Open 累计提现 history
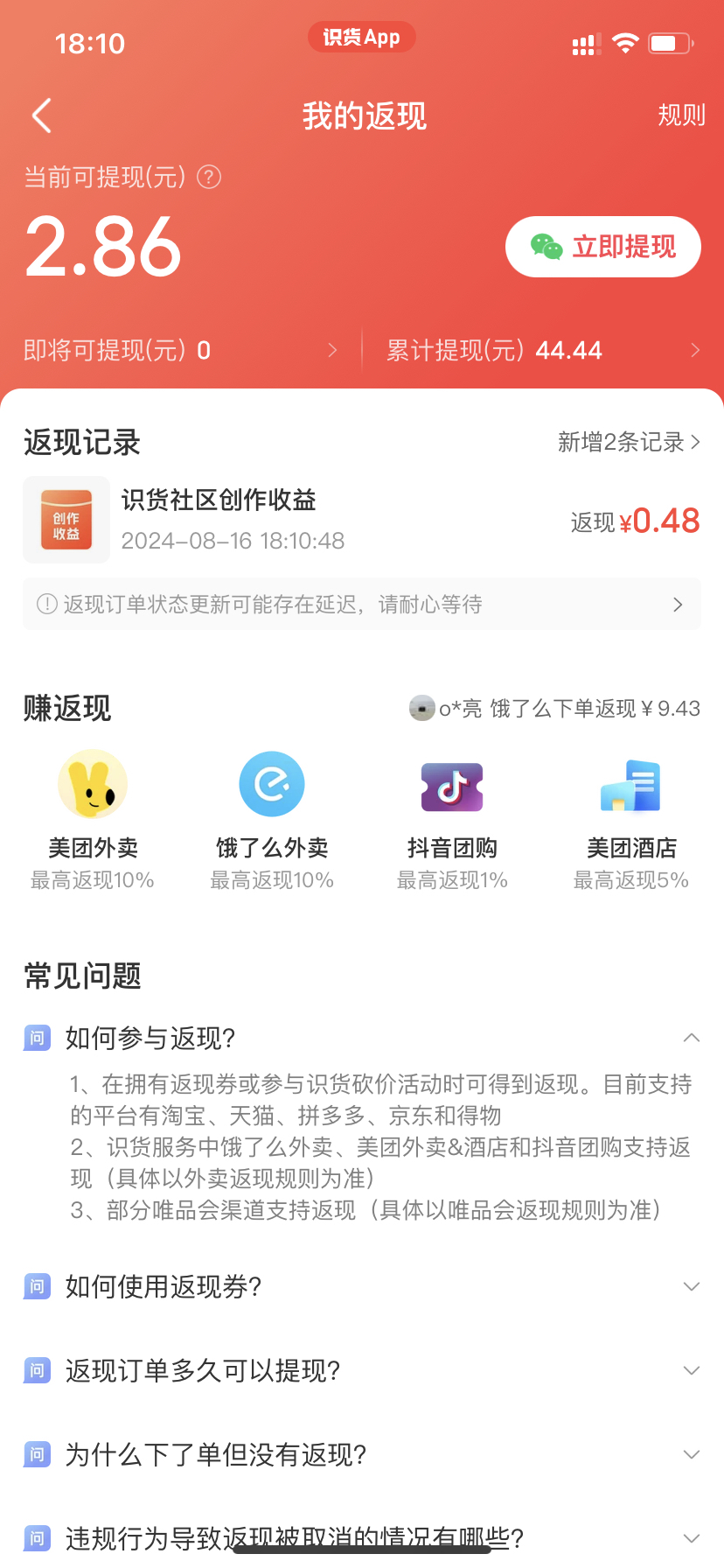This screenshot has height=1568, width=724. [x=542, y=351]
